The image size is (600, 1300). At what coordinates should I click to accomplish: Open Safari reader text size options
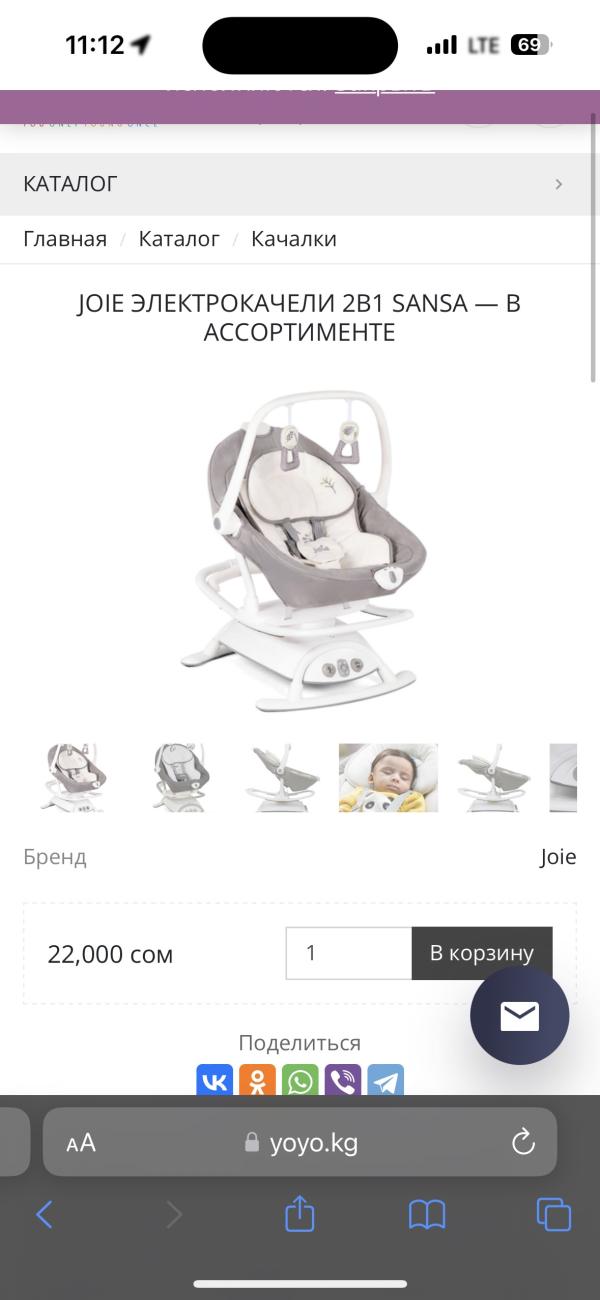pyautogui.click(x=81, y=1143)
